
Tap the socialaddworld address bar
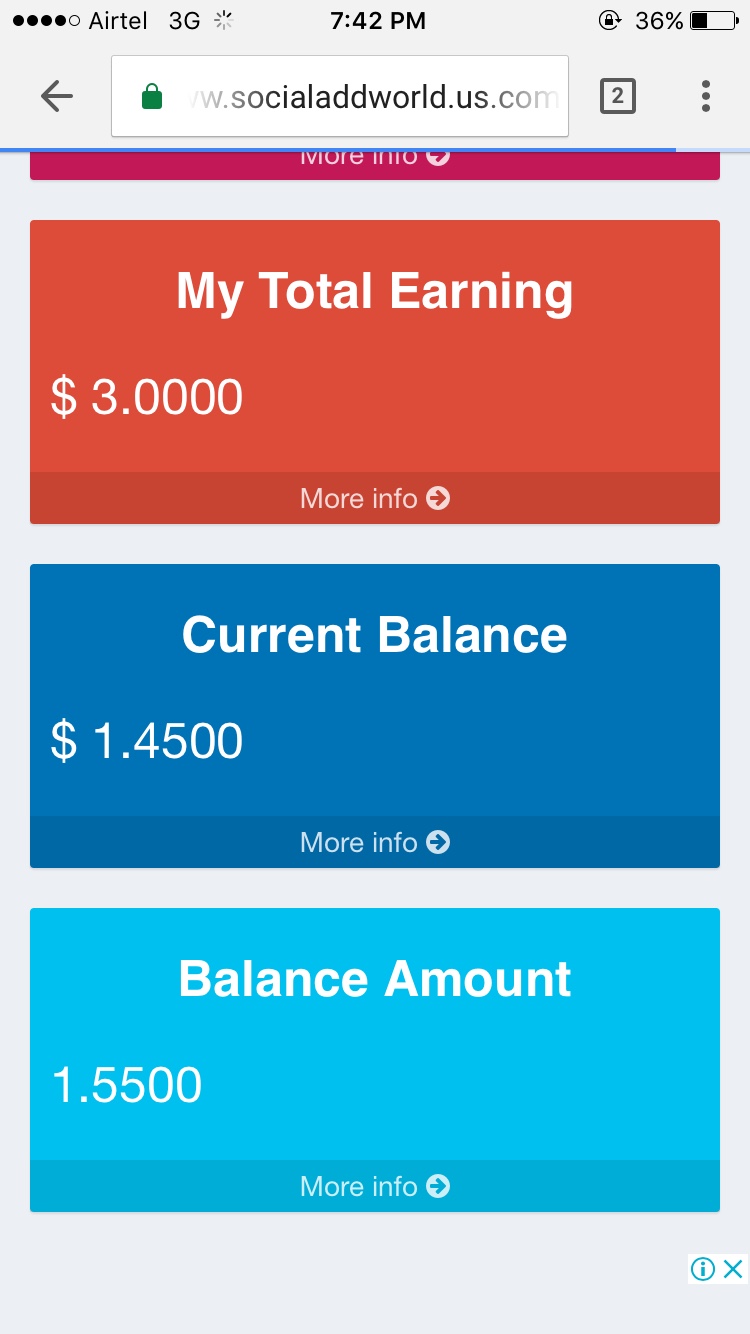click(x=340, y=97)
